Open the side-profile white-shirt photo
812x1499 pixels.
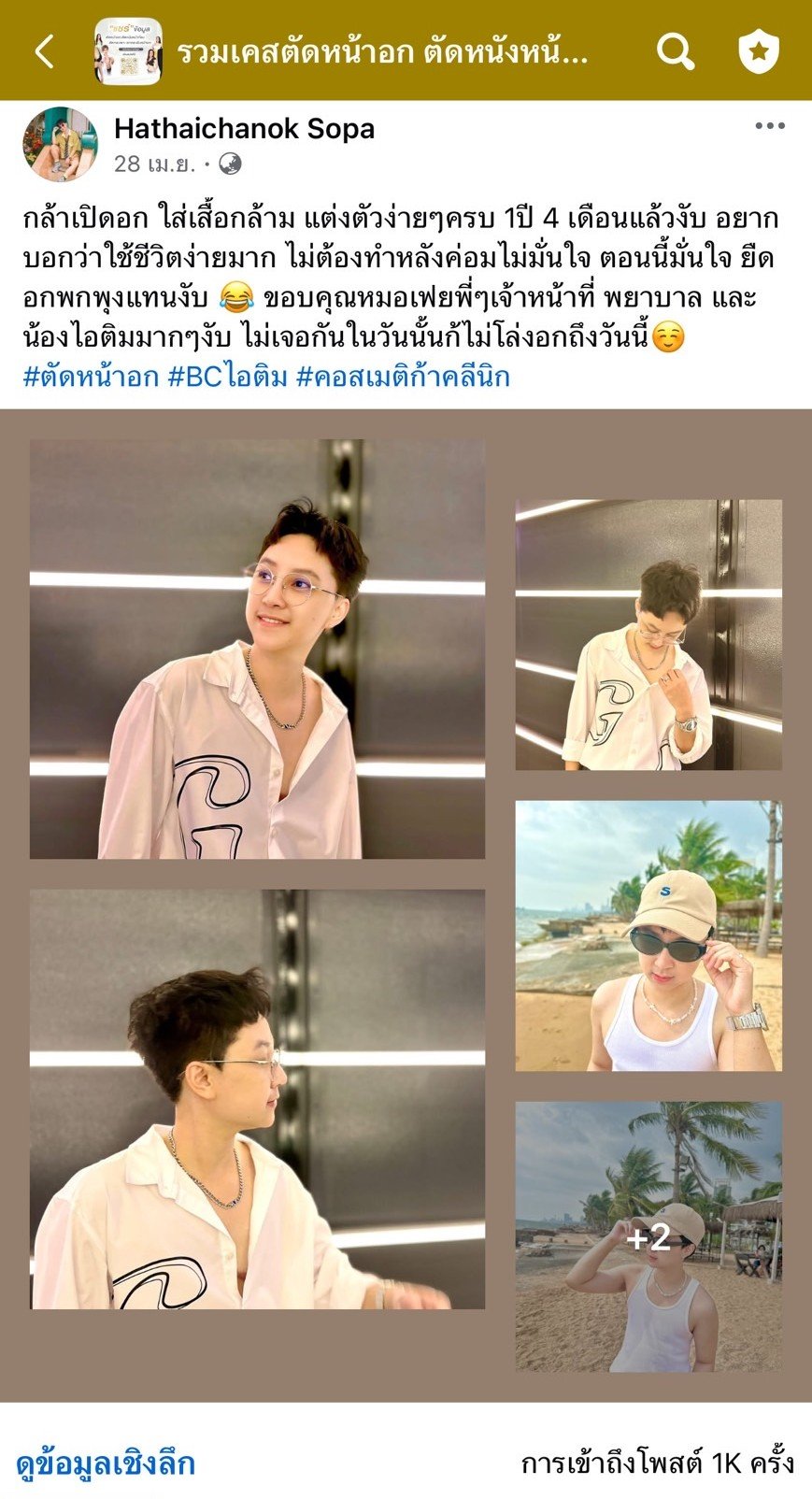pyautogui.click(x=257, y=1098)
